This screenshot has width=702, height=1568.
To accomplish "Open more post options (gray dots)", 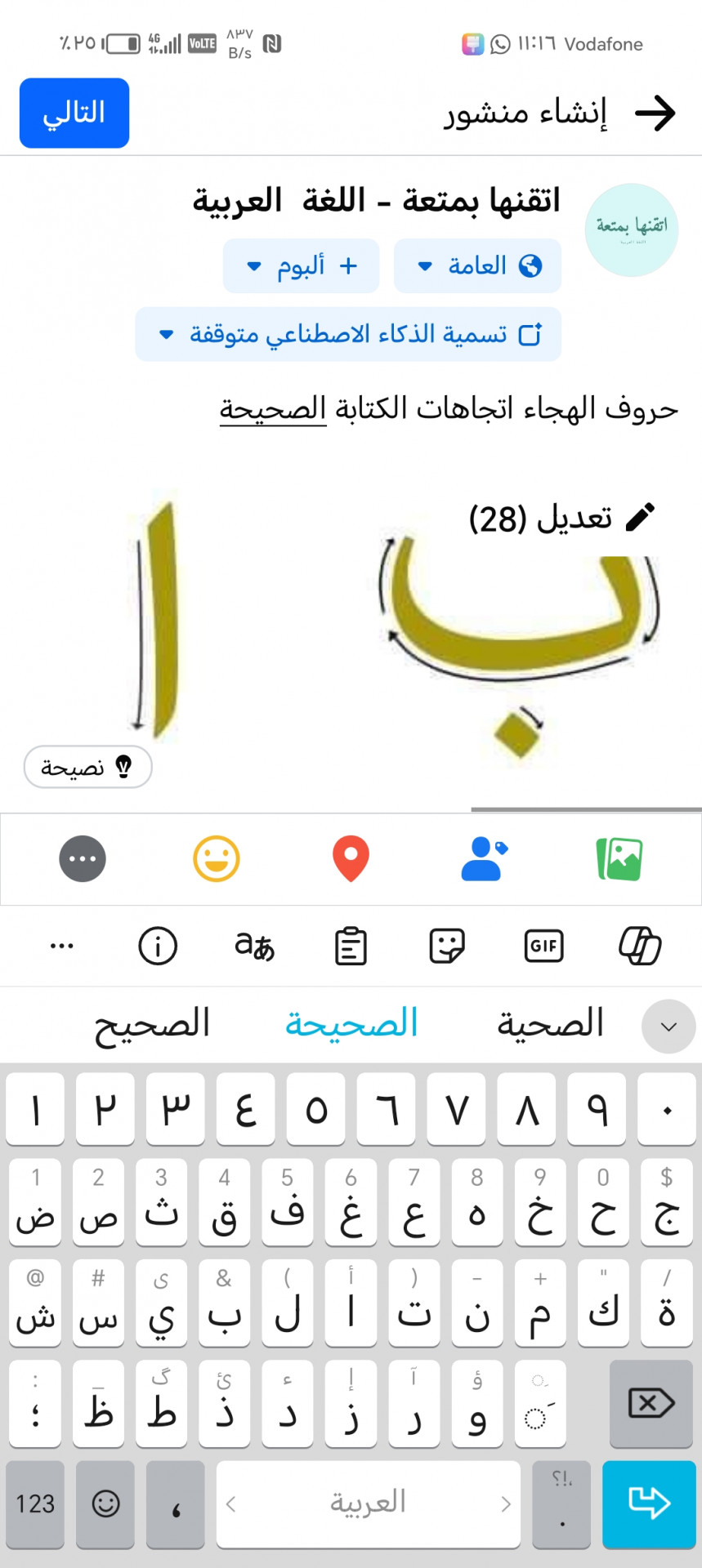I will point(83,859).
